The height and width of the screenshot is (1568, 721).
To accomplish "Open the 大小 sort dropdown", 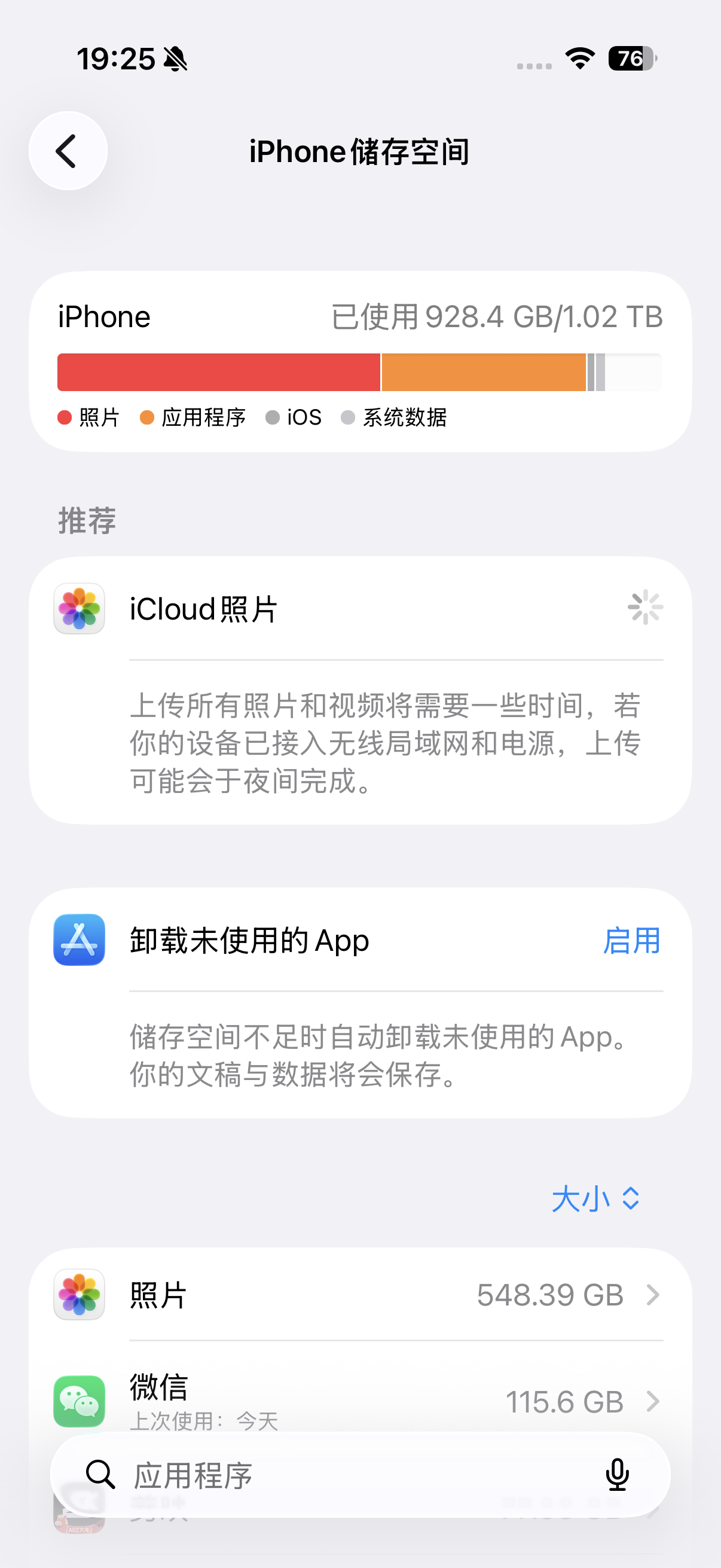I will (595, 1198).
